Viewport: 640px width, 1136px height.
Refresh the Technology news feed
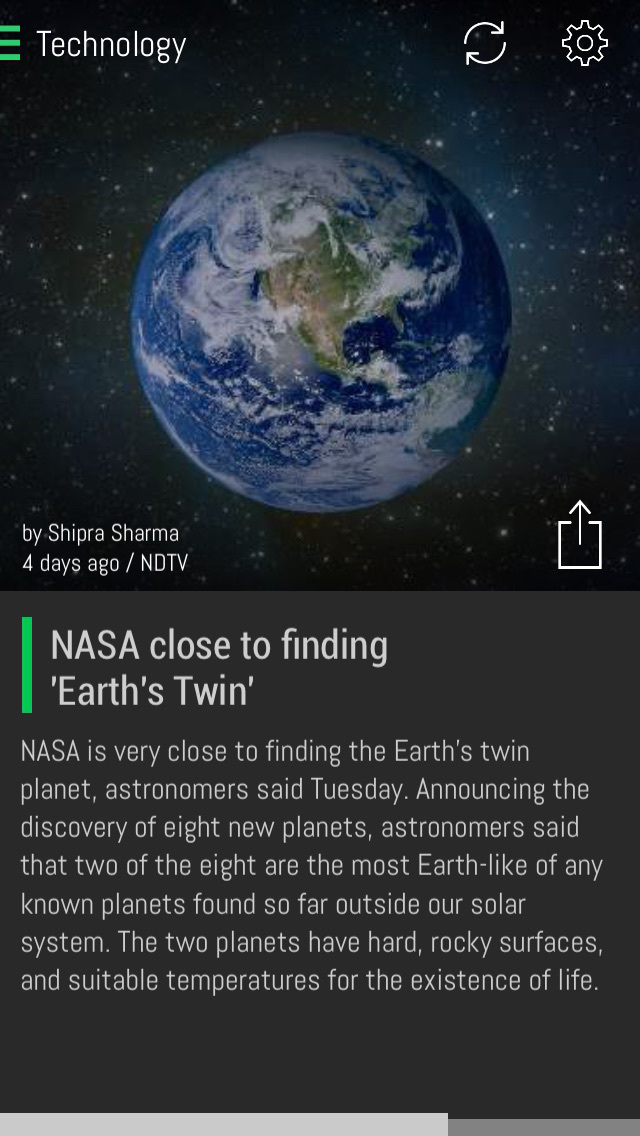(x=484, y=43)
